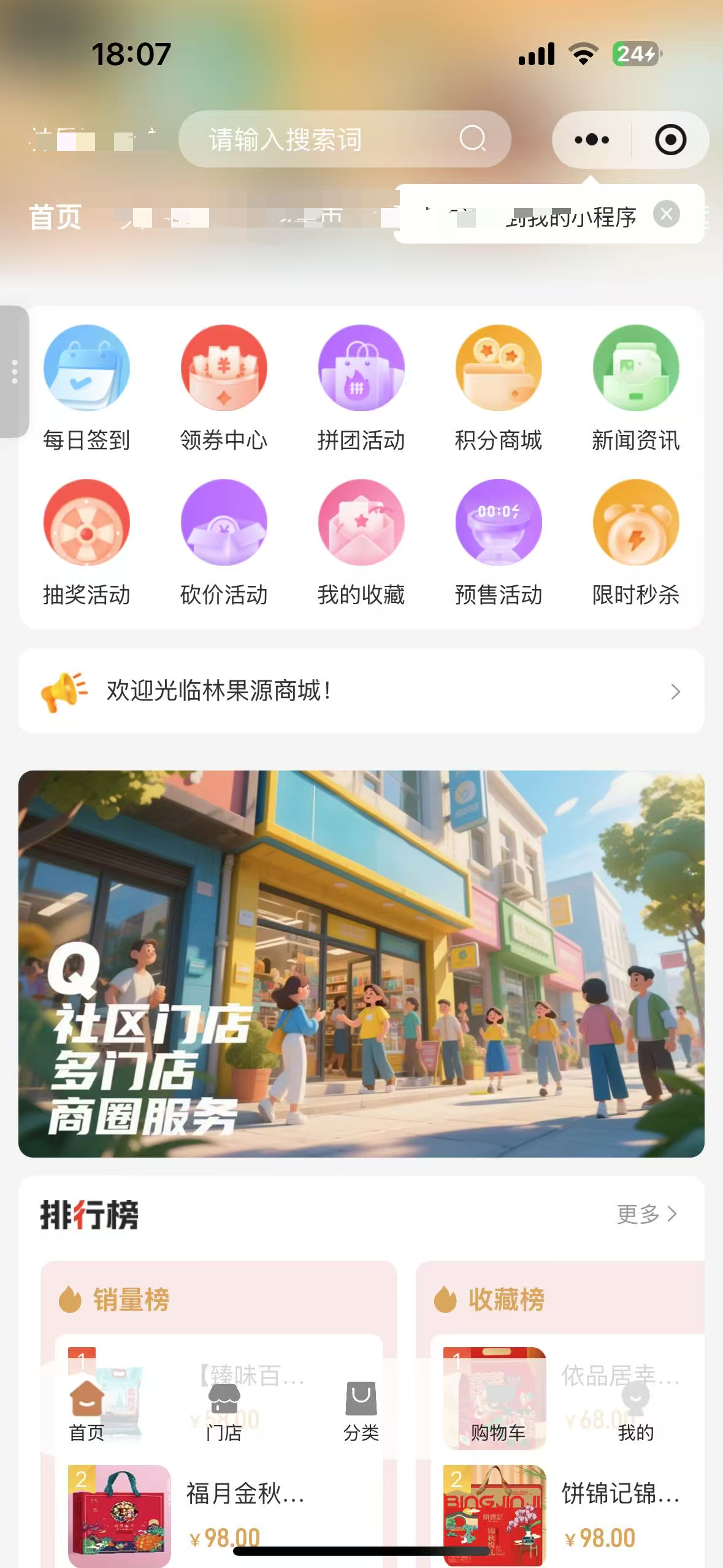The width and height of the screenshot is (723, 1568).
Task: Dismiss the add to my mini programs tip
Action: [667, 214]
